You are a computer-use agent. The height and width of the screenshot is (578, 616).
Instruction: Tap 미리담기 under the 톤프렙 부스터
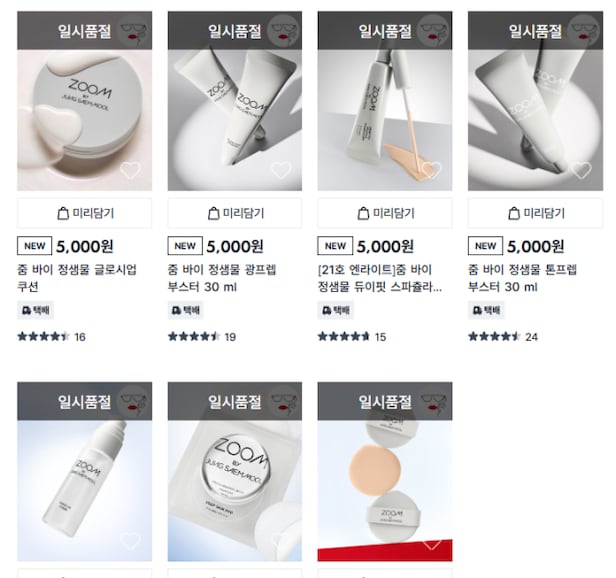[534, 213]
